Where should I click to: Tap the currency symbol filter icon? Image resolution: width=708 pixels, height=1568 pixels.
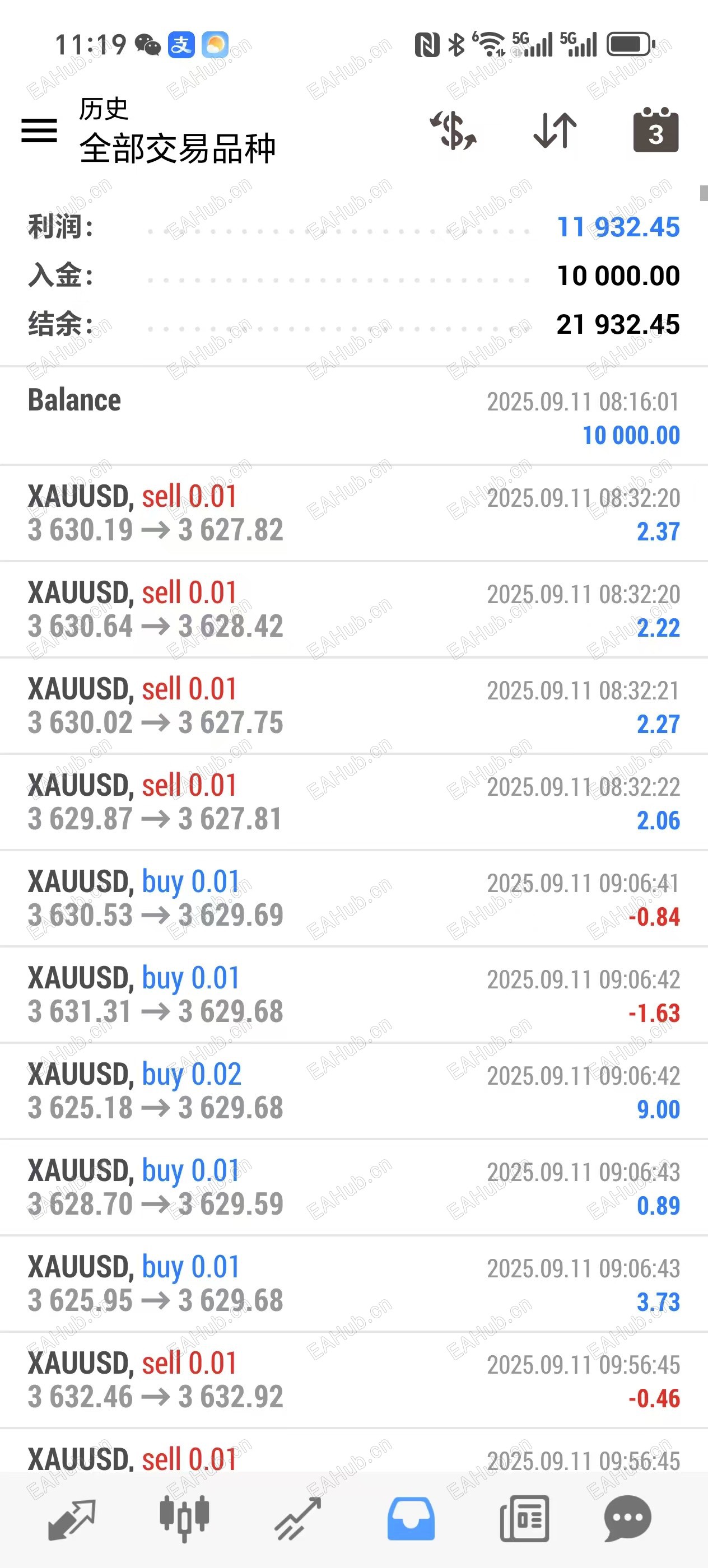pyautogui.click(x=454, y=130)
